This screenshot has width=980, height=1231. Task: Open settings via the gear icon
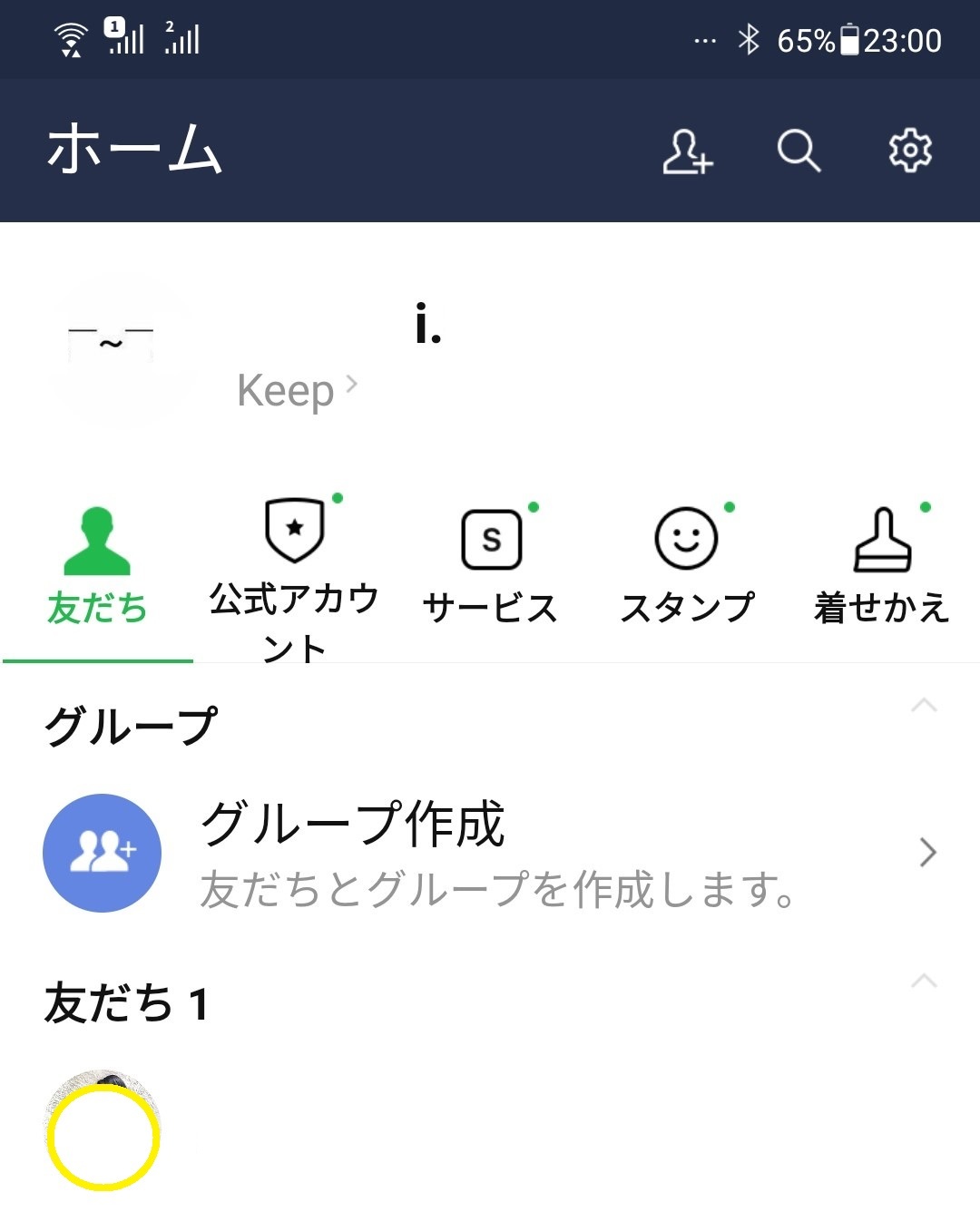909,151
